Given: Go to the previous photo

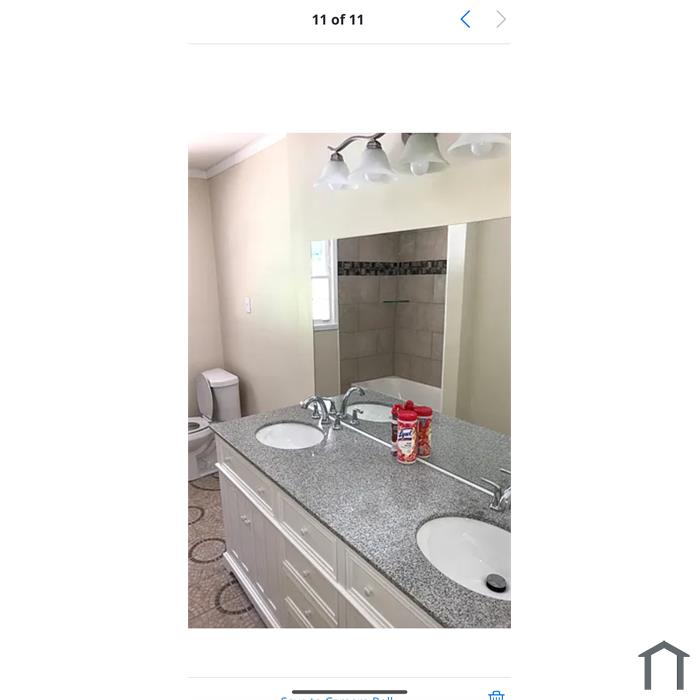Looking at the screenshot, I should [465, 19].
